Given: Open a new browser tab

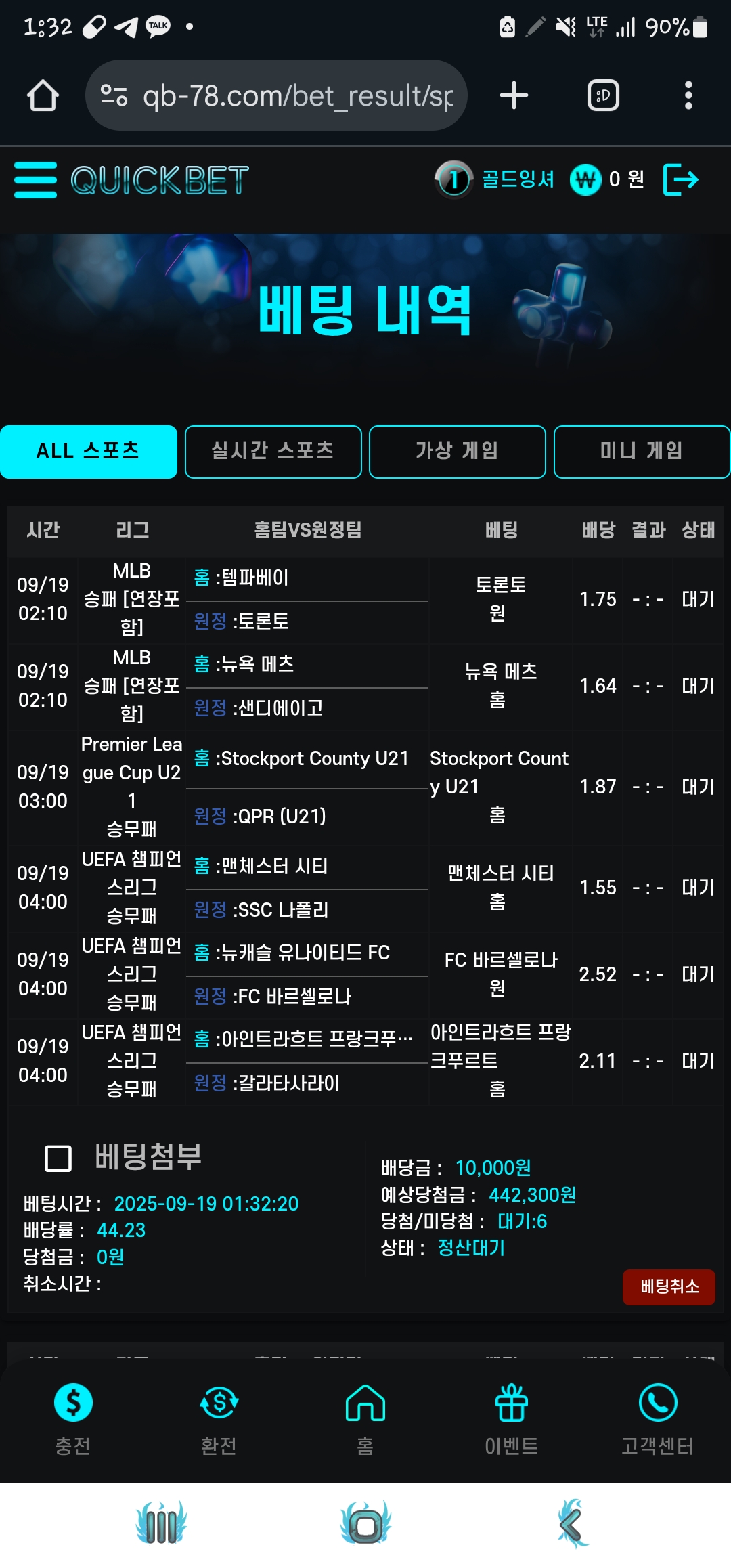Looking at the screenshot, I should (x=514, y=95).
